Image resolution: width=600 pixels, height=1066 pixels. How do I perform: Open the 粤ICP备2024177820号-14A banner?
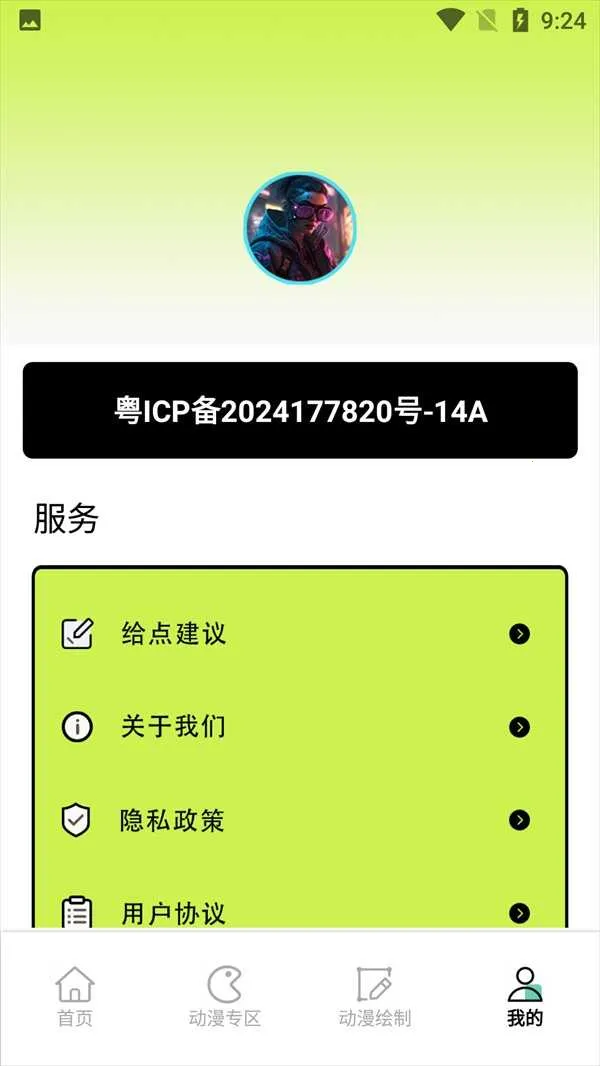(x=300, y=410)
